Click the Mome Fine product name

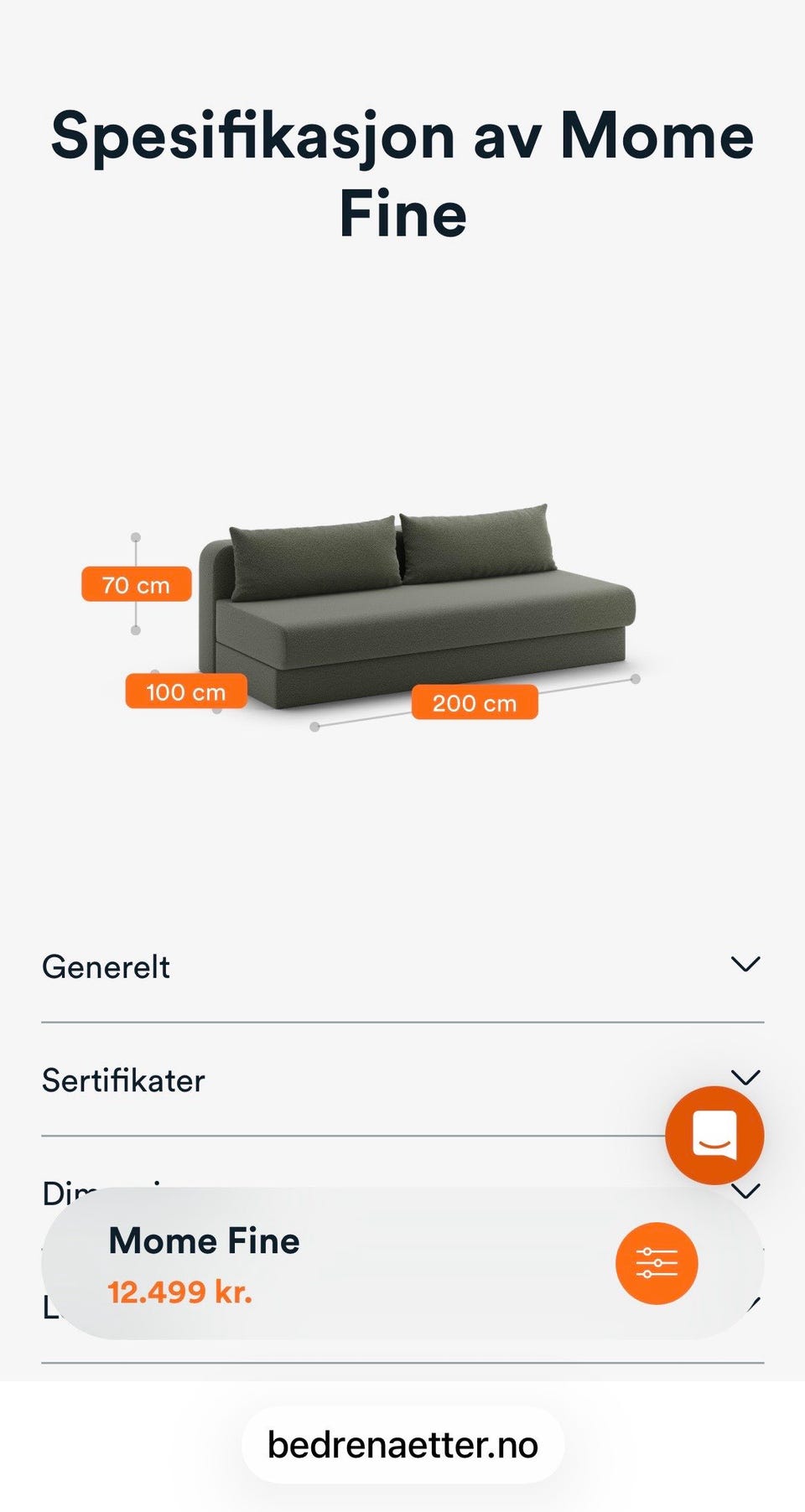coord(205,1240)
